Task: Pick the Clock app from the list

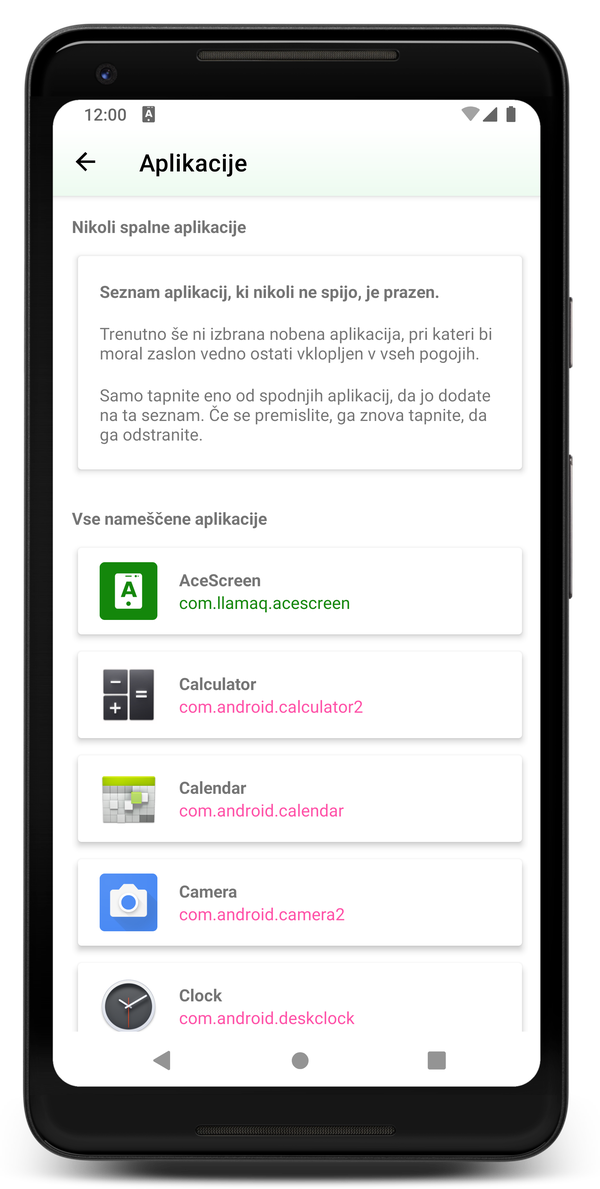Action: (x=300, y=1000)
